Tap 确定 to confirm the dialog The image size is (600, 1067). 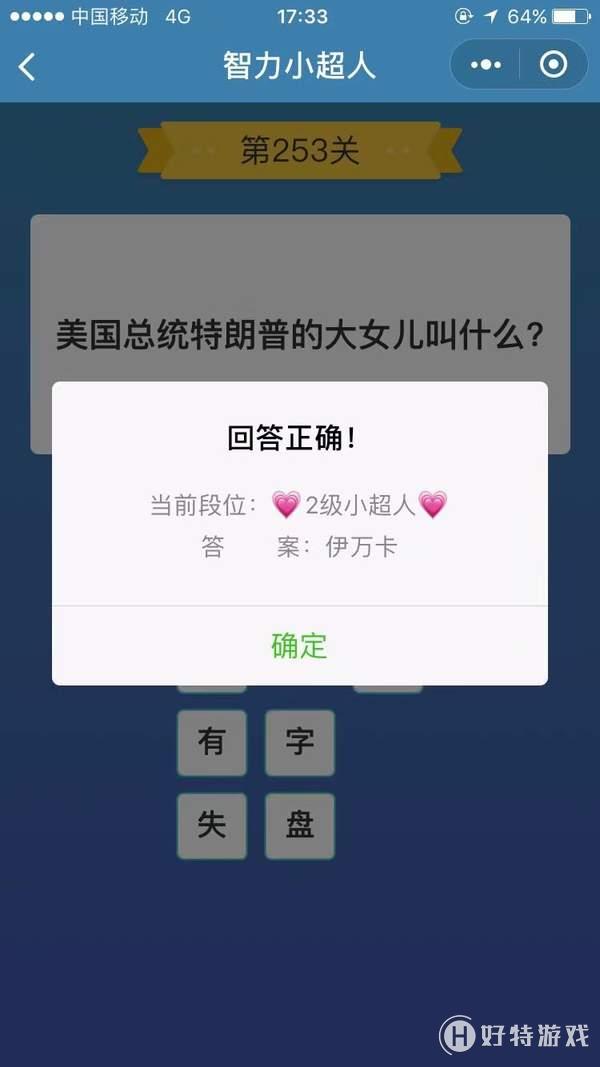click(x=299, y=645)
